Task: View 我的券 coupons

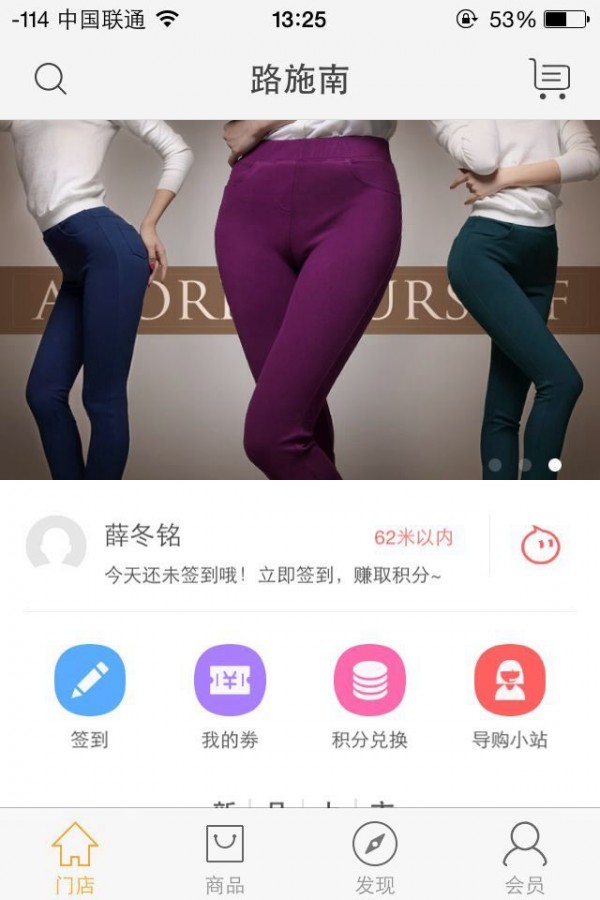Action: pos(230,696)
